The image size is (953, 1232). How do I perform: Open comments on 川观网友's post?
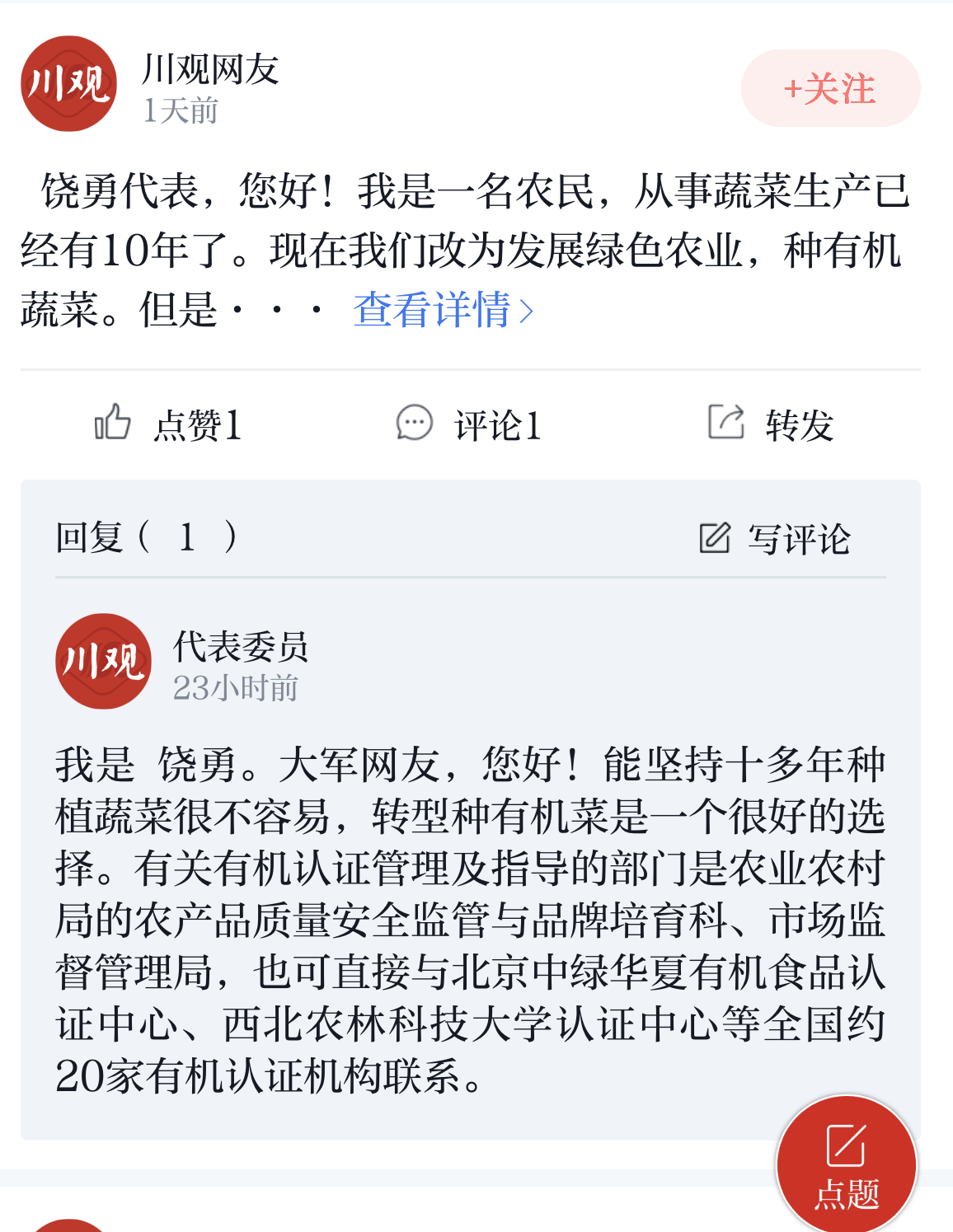point(468,424)
